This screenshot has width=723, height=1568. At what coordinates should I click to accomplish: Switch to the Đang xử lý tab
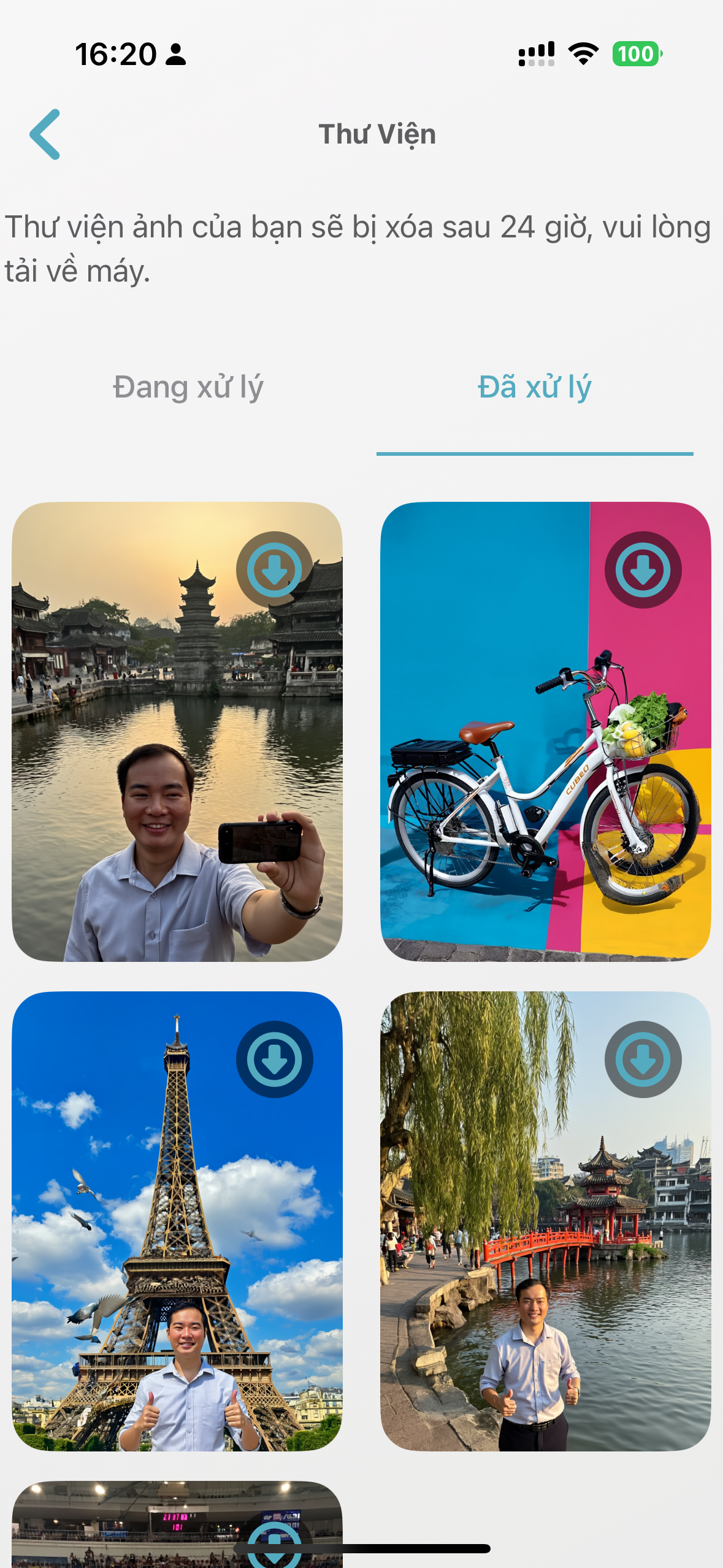click(x=188, y=388)
